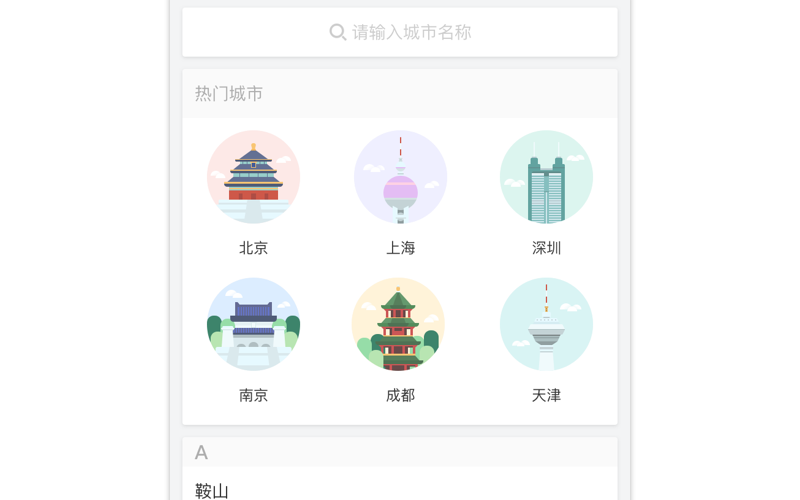
Task: Select Anshan (鞍山) in the A list
Action: point(212,490)
